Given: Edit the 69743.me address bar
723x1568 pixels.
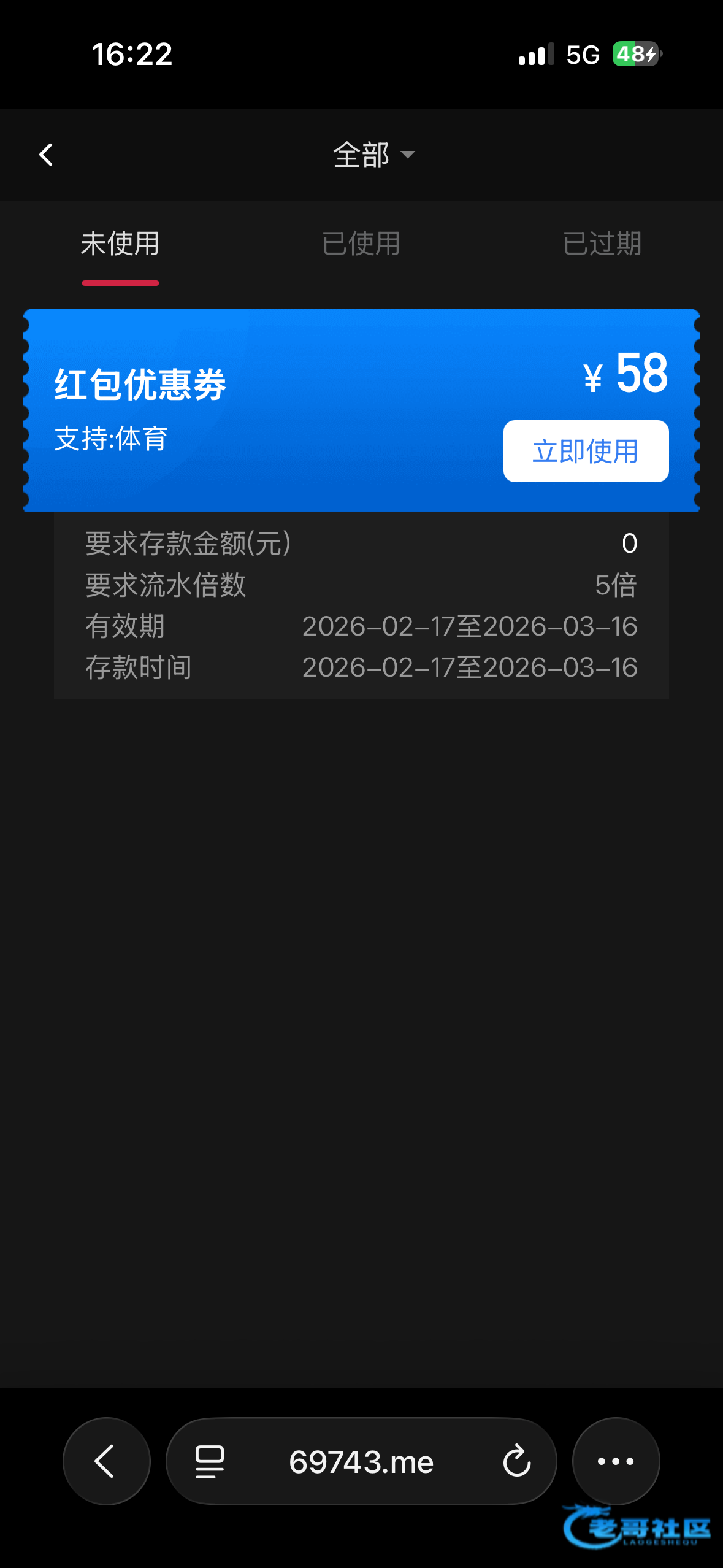Looking at the screenshot, I should (x=361, y=1461).
